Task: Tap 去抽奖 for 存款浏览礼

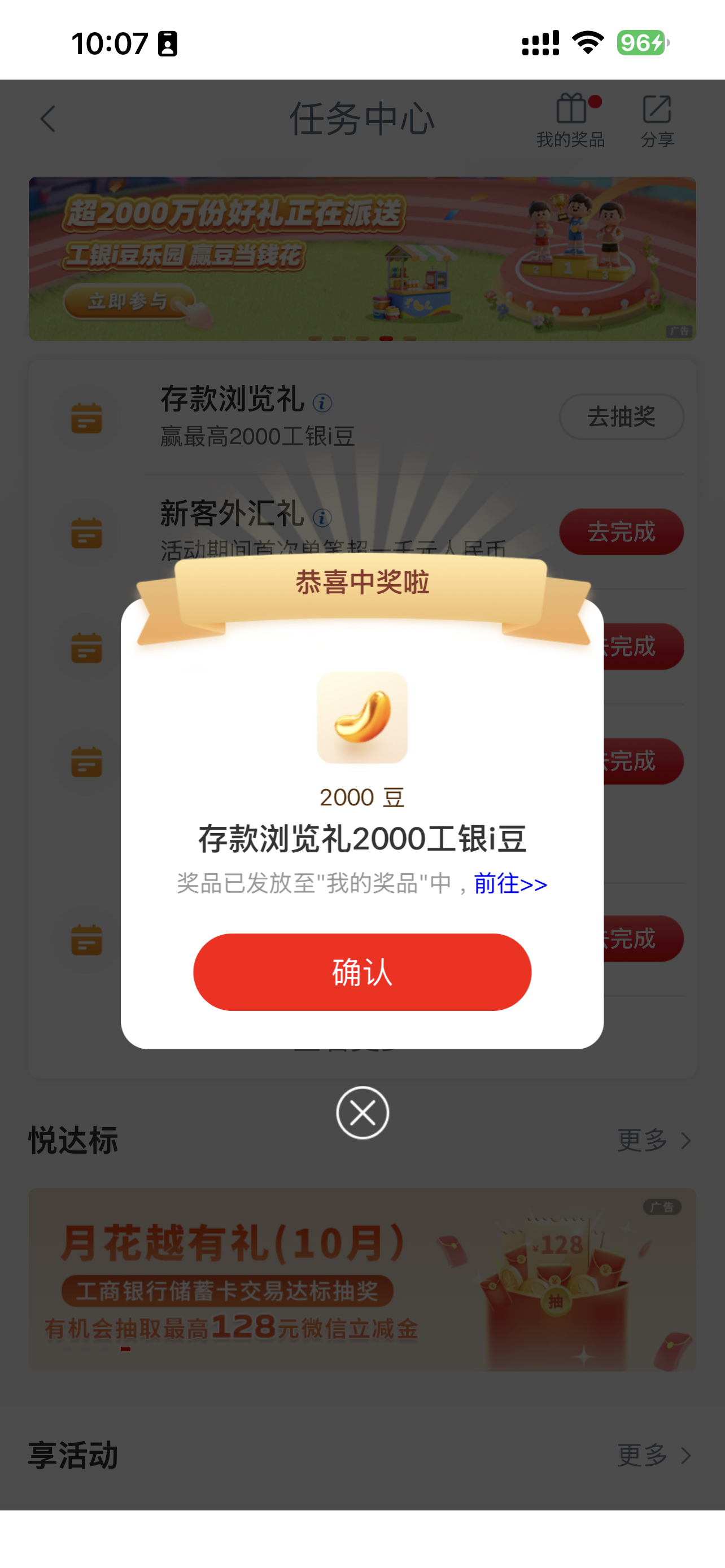Action: coord(621,417)
